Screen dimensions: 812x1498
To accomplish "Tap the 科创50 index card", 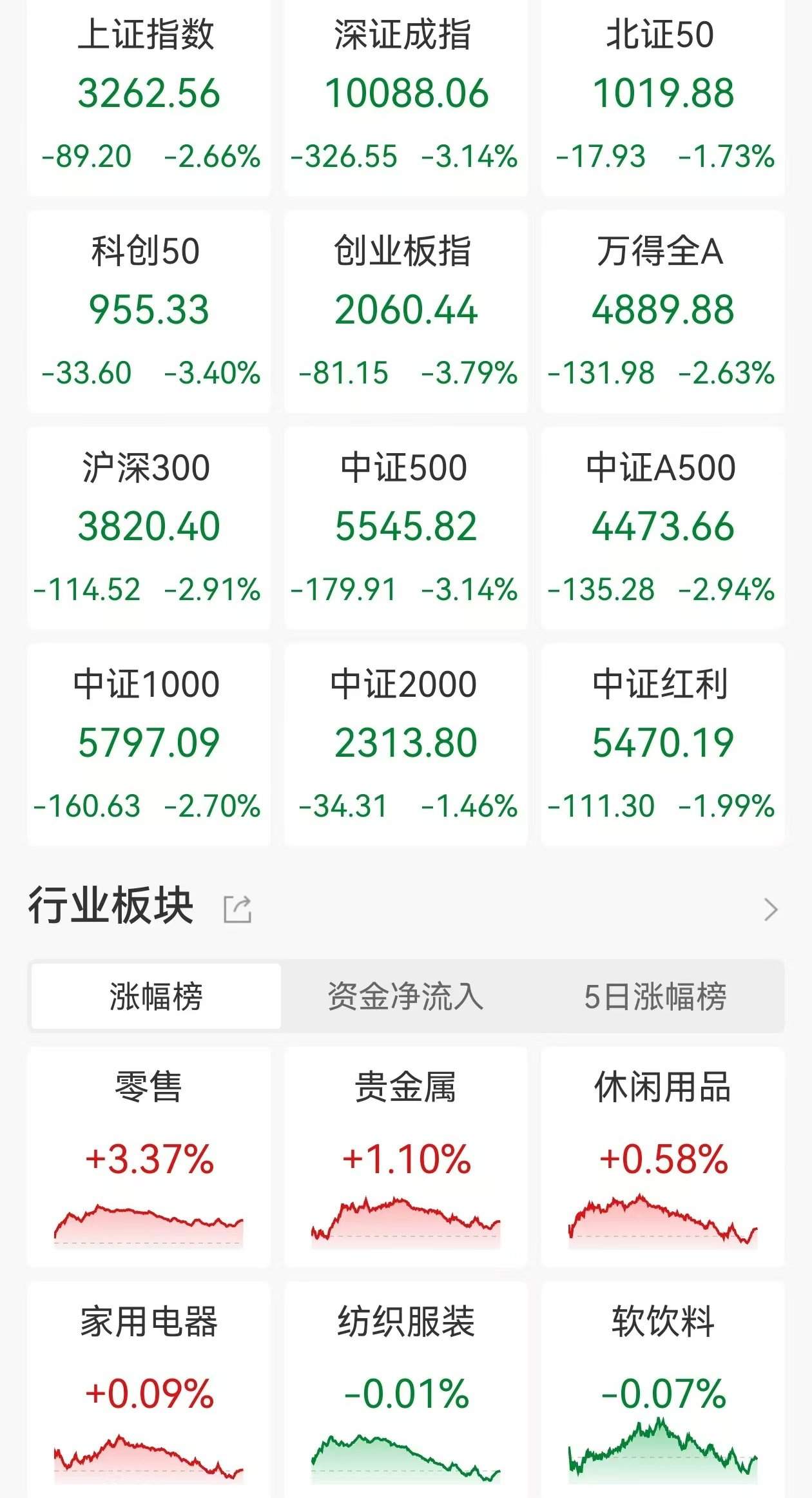I will coord(149,311).
